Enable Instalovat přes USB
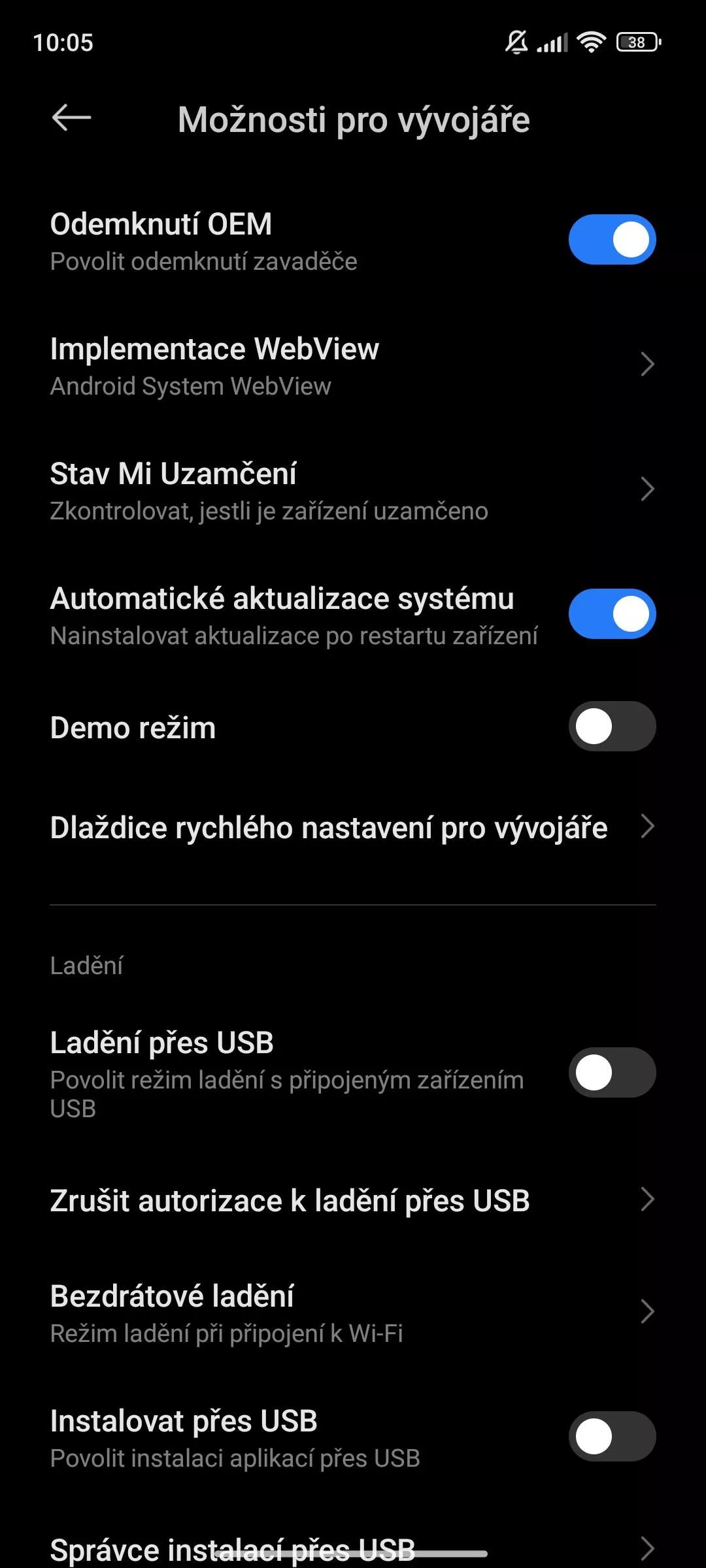Viewport: 706px width, 1568px height. click(x=612, y=1437)
